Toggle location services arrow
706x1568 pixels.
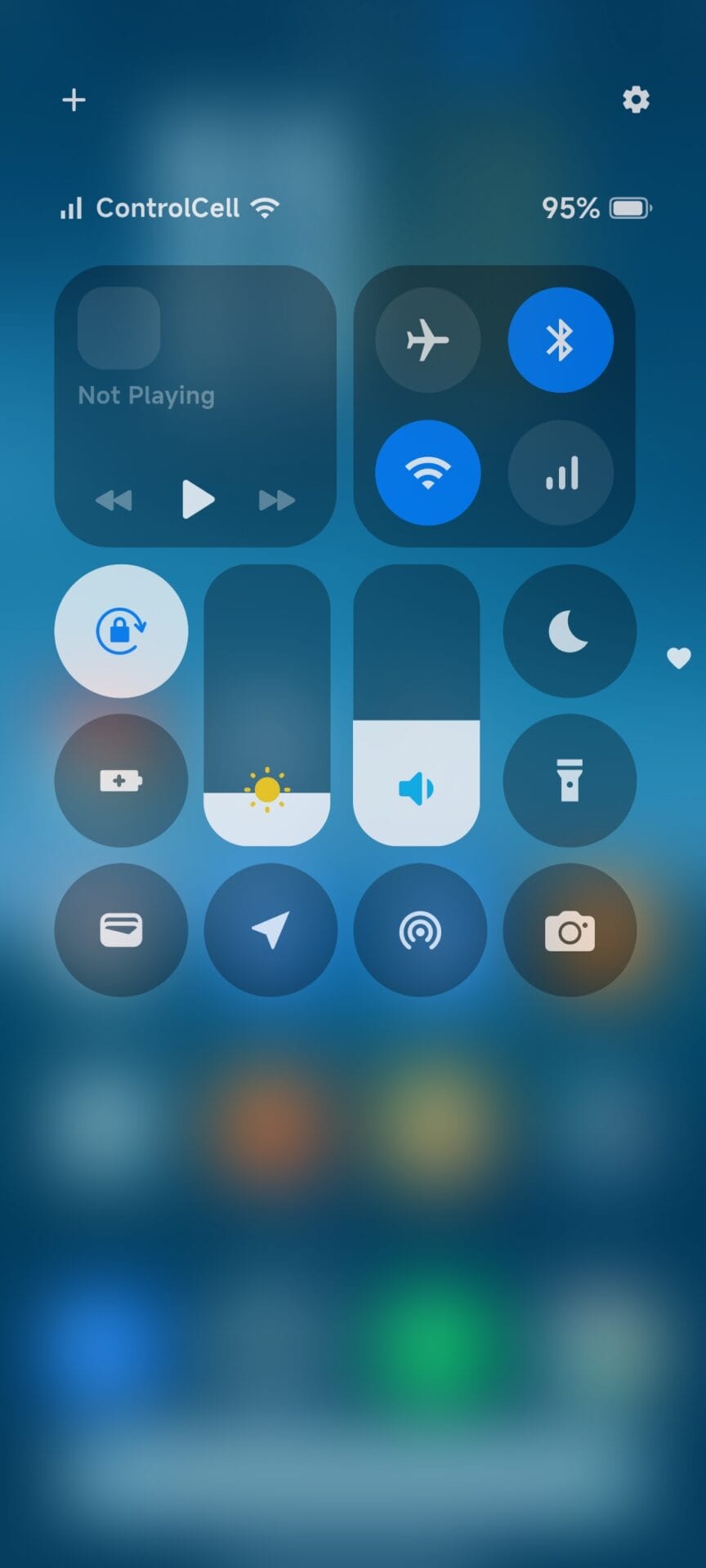pyautogui.click(x=270, y=930)
